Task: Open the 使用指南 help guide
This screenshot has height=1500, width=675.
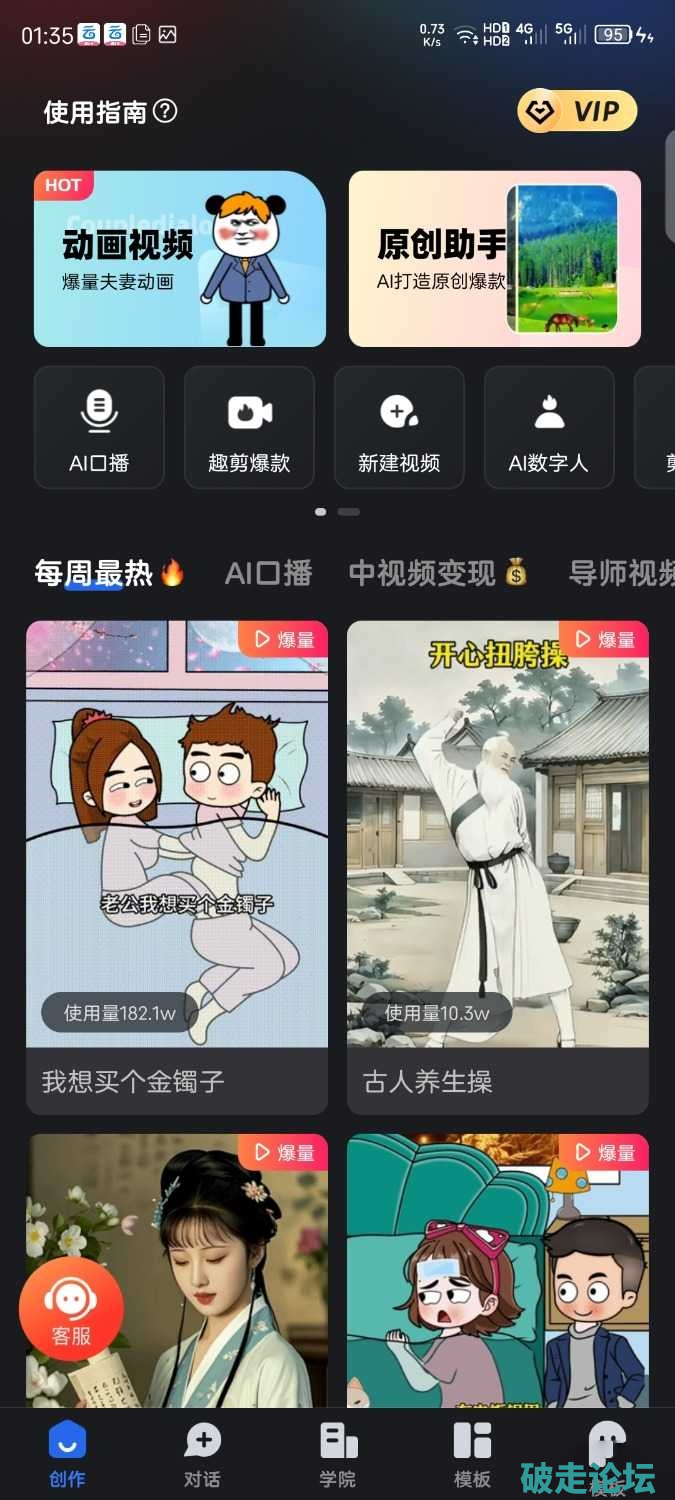Action: pos(110,112)
